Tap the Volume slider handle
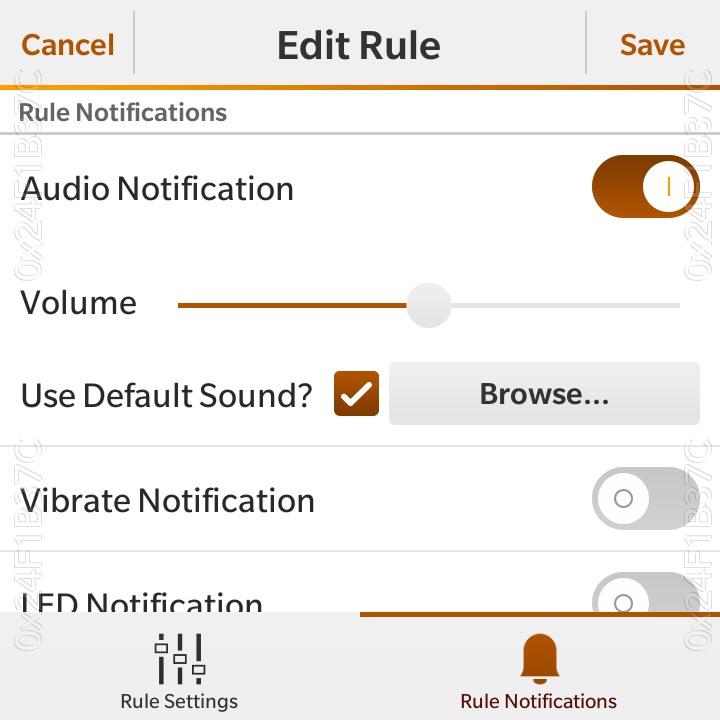 pyautogui.click(x=429, y=305)
